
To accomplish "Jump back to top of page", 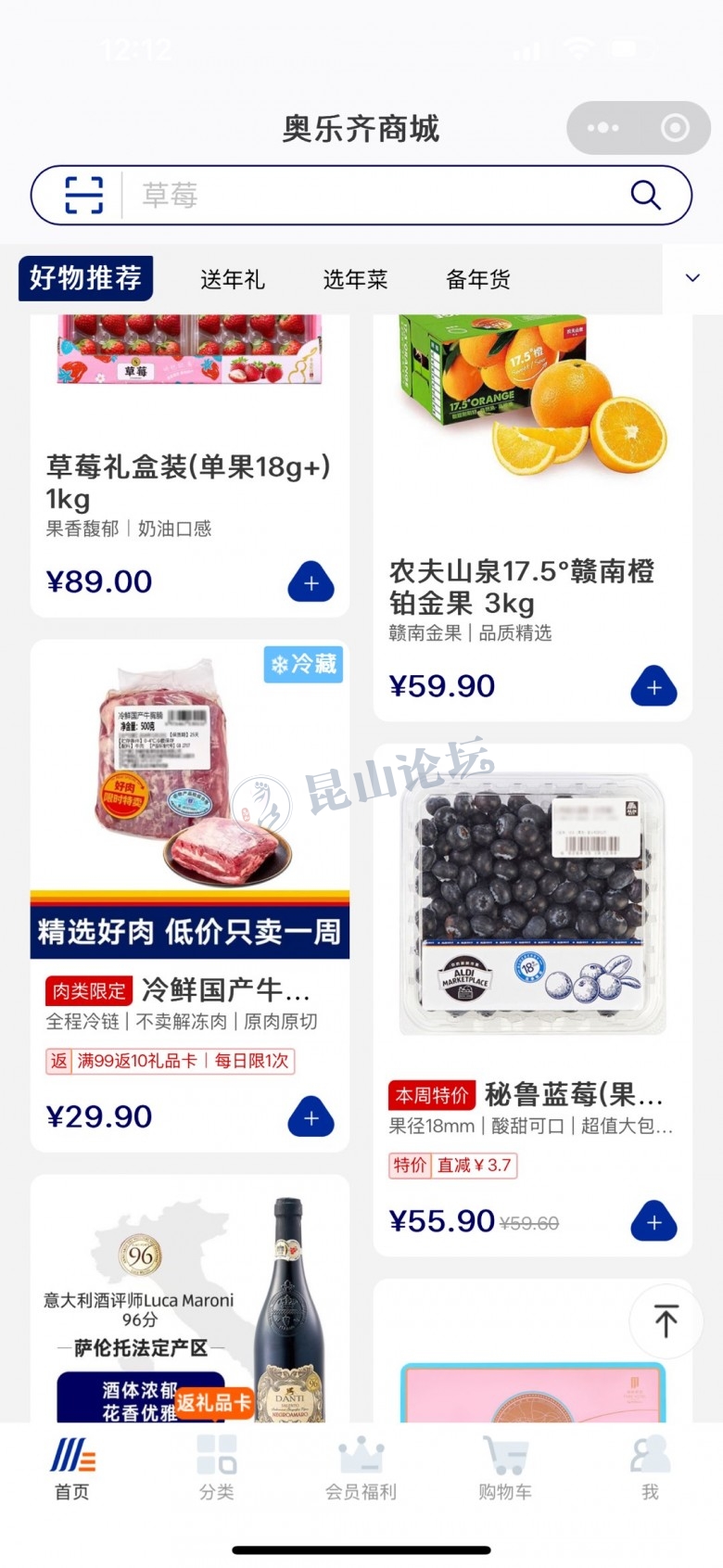I will [x=666, y=1320].
